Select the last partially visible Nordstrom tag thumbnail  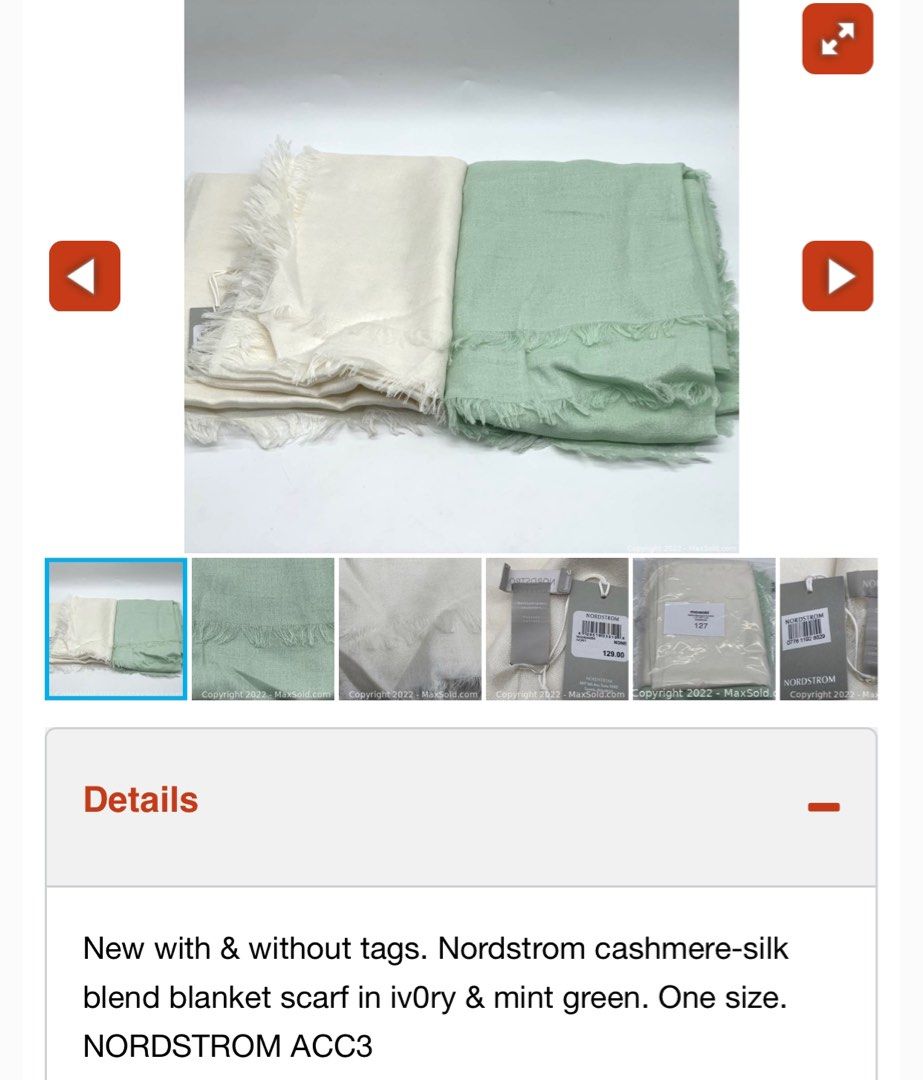point(828,629)
